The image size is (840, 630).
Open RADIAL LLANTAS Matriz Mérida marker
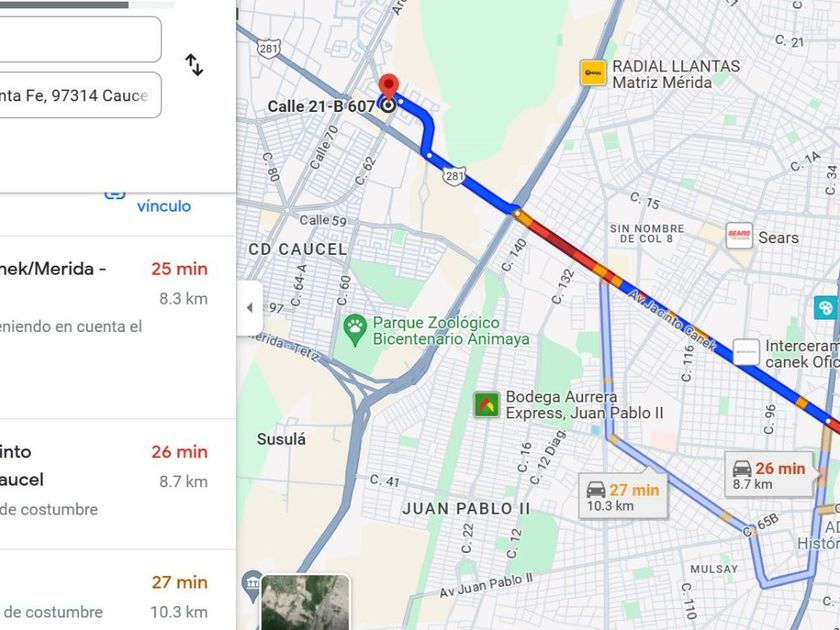coord(593,73)
